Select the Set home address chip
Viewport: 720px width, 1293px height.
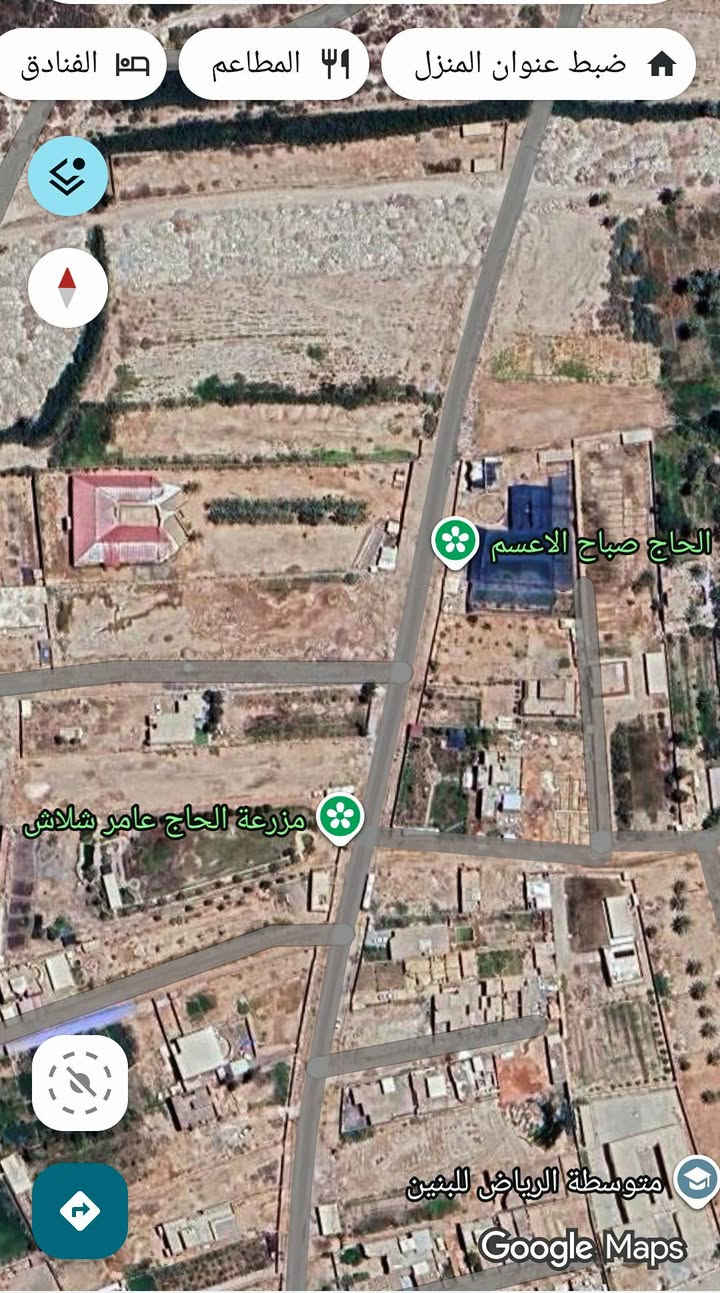538,64
